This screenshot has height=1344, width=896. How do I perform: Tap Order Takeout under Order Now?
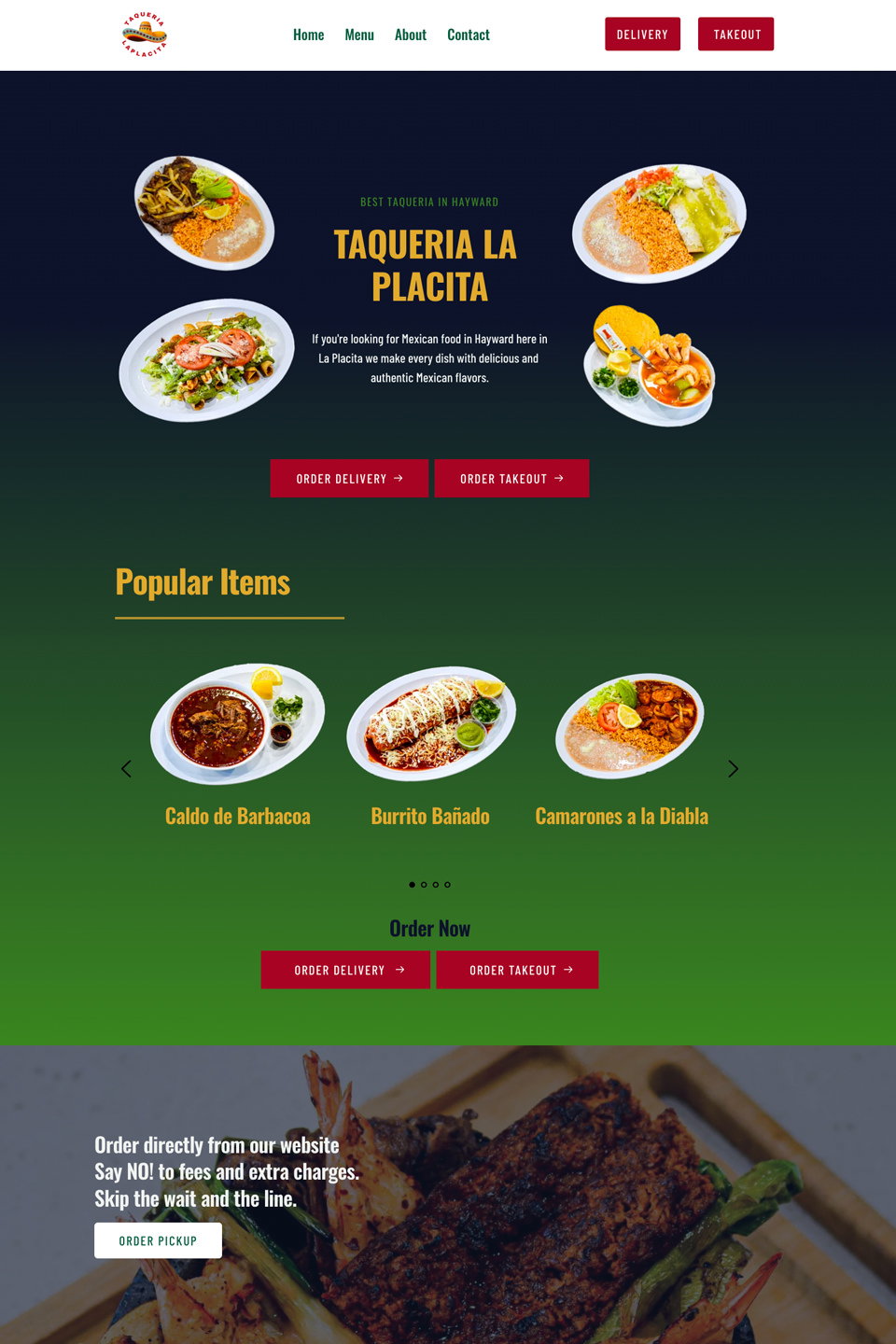point(517,970)
